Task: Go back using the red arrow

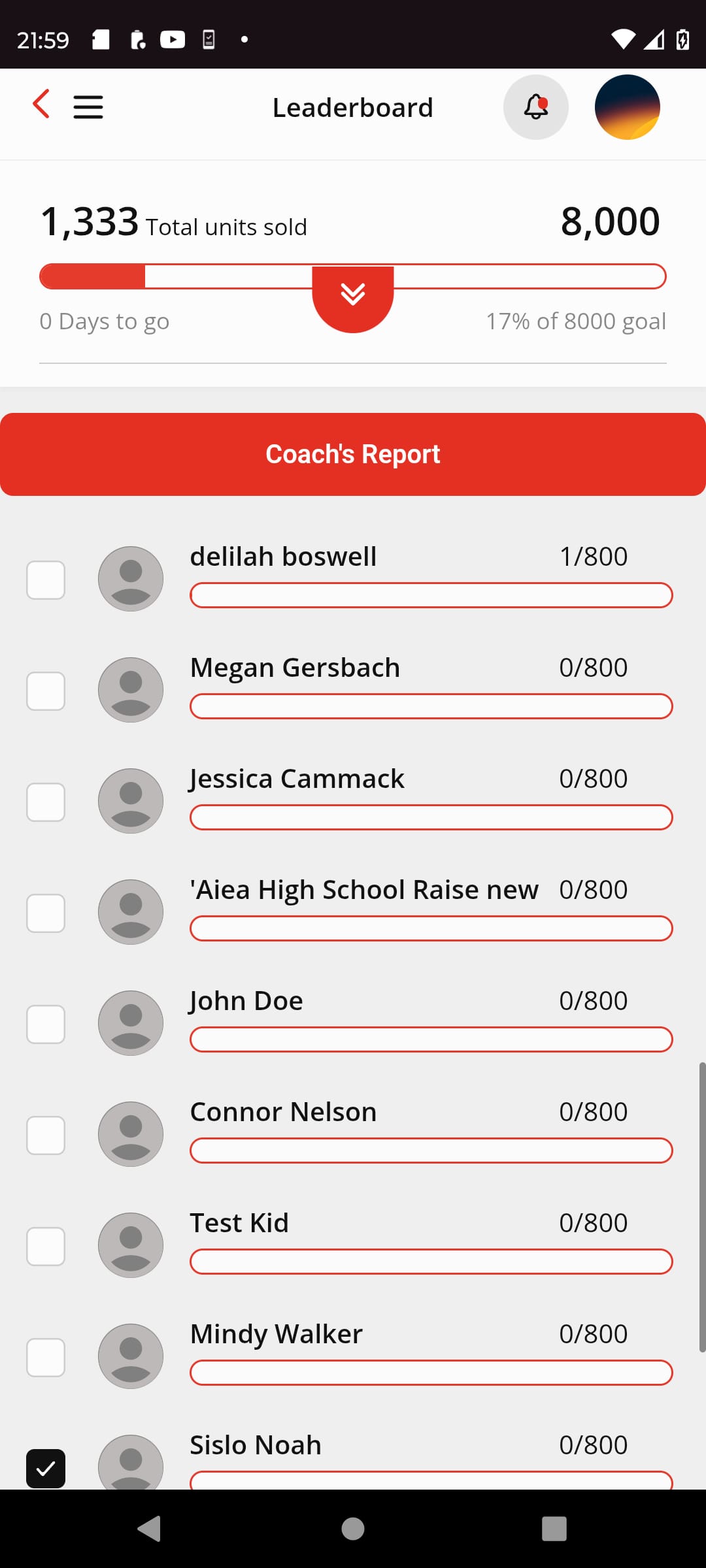Action: pyautogui.click(x=41, y=105)
